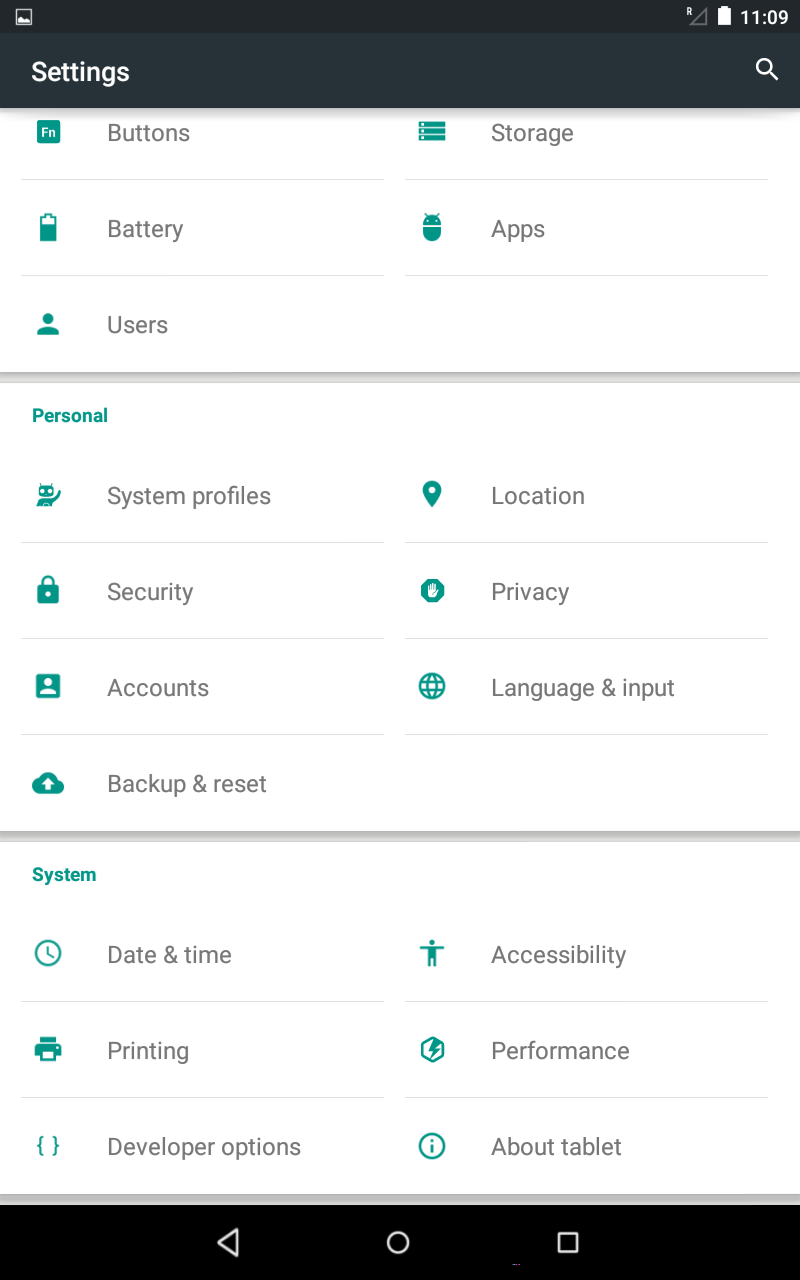Open Developer options
This screenshot has width=800, height=1280.
[x=204, y=1147]
